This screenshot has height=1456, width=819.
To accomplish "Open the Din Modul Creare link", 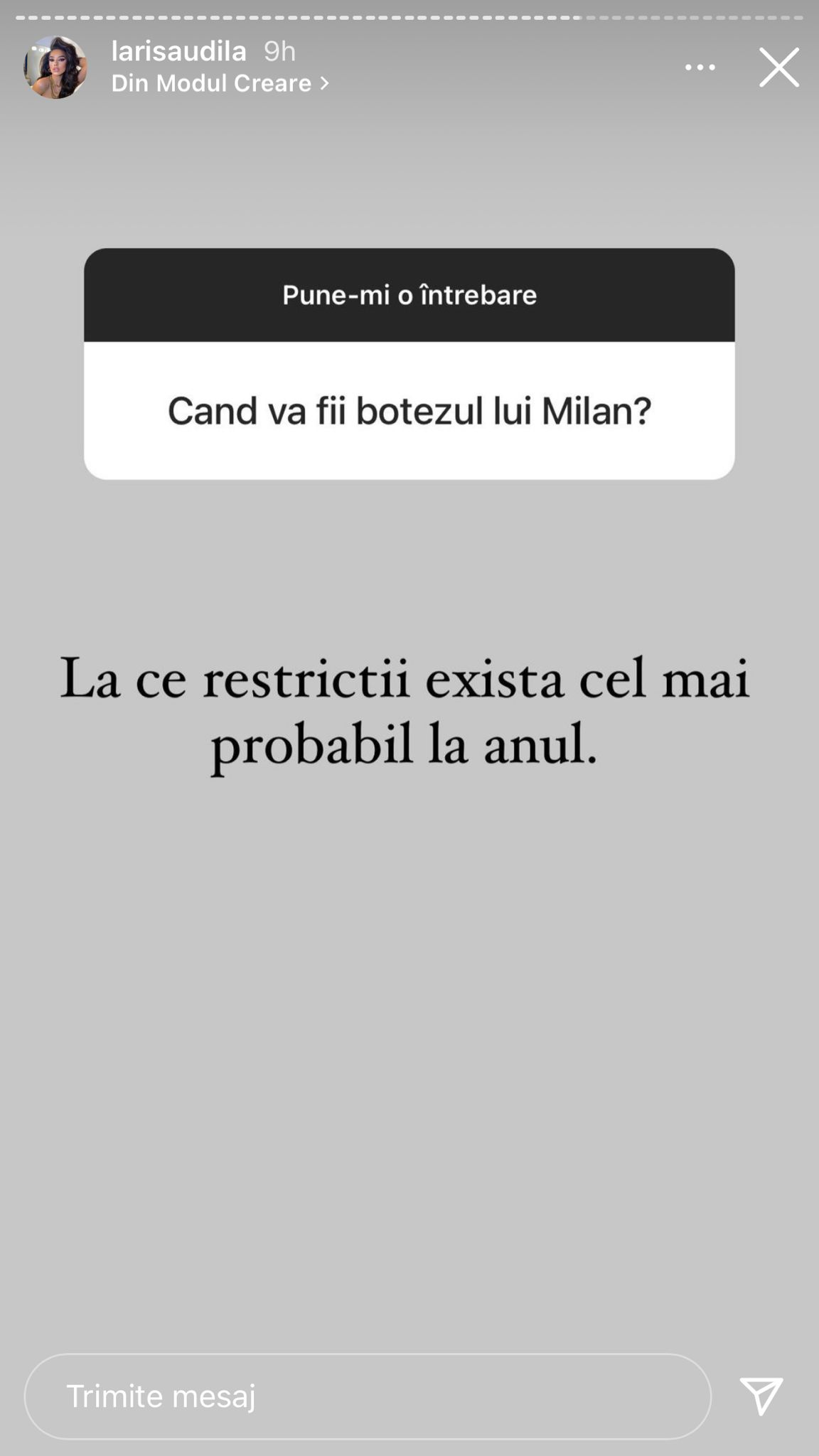I will coord(220,84).
